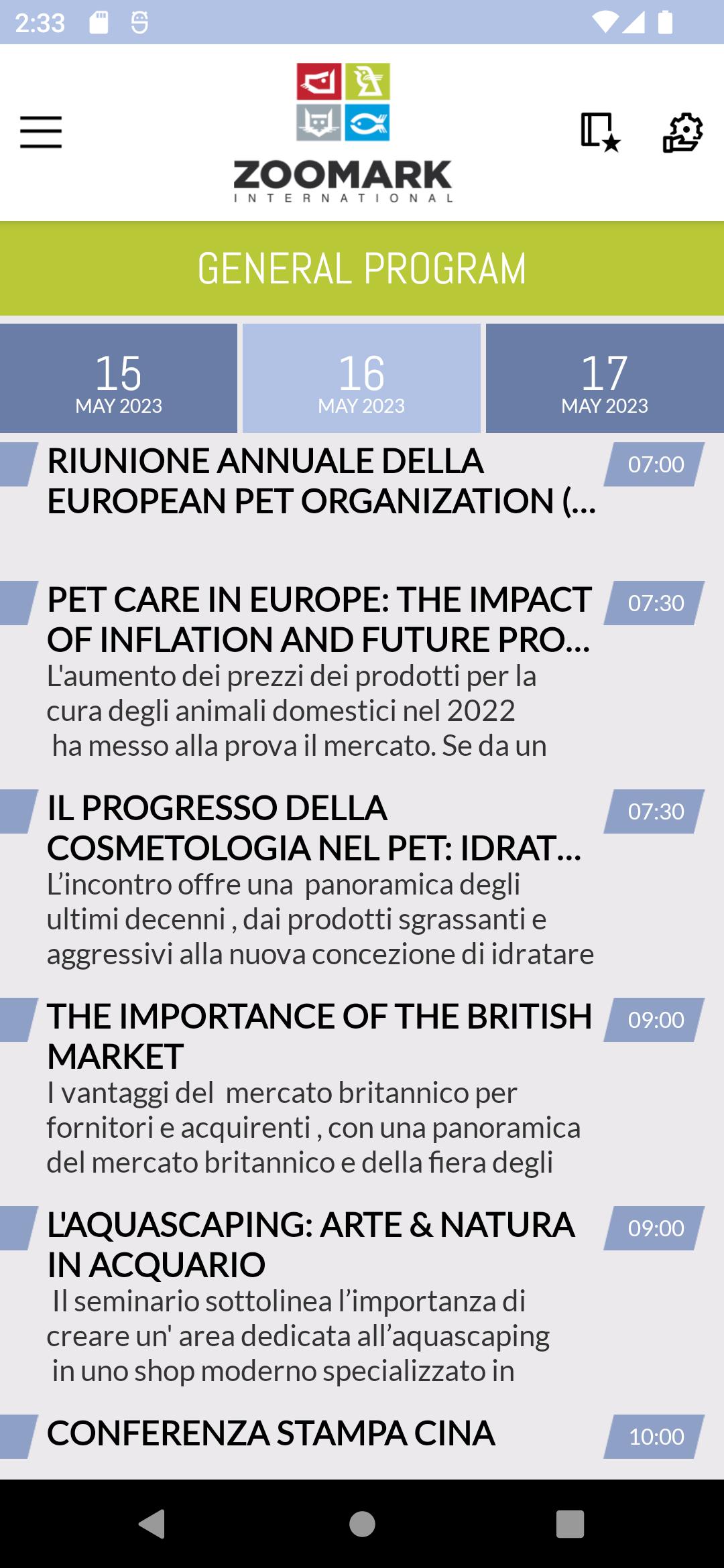Viewport: 724px width, 1568px height.
Task: Open the hamburger menu
Action: tap(41, 132)
